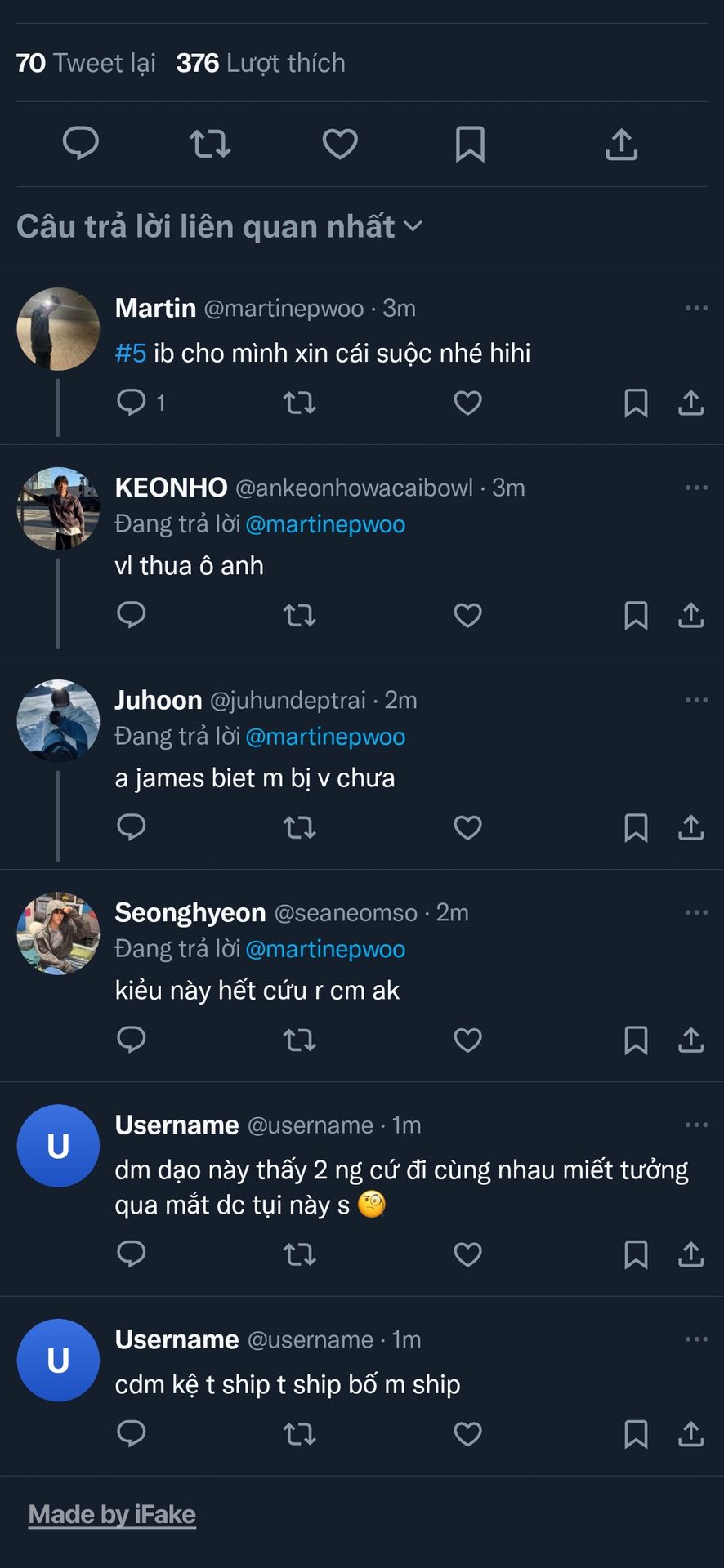Like Seonghyeon's reply
Image resolution: width=724 pixels, height=1568 pixels.
pos(467,1040)
